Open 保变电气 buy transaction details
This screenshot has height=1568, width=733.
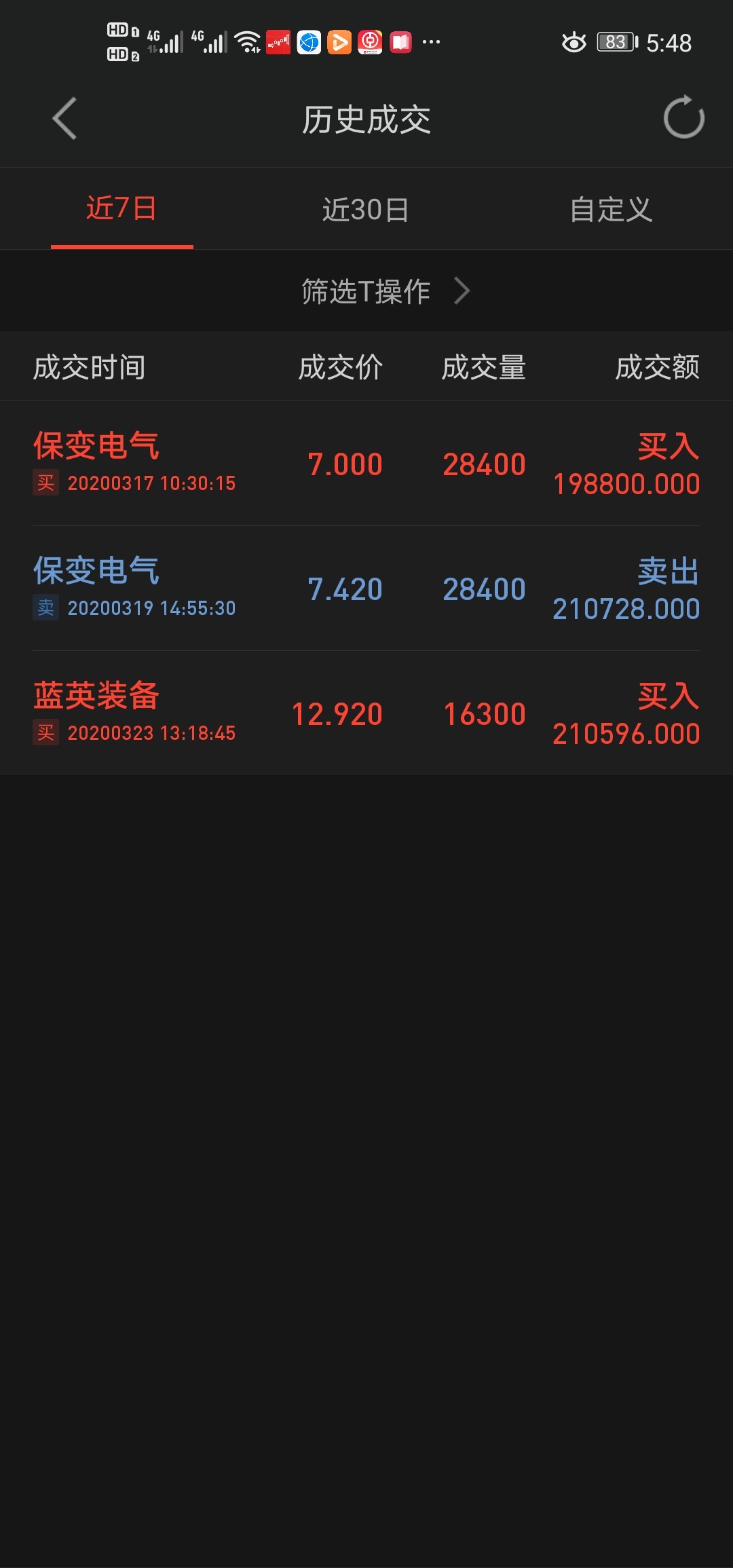tap(366, 464)
